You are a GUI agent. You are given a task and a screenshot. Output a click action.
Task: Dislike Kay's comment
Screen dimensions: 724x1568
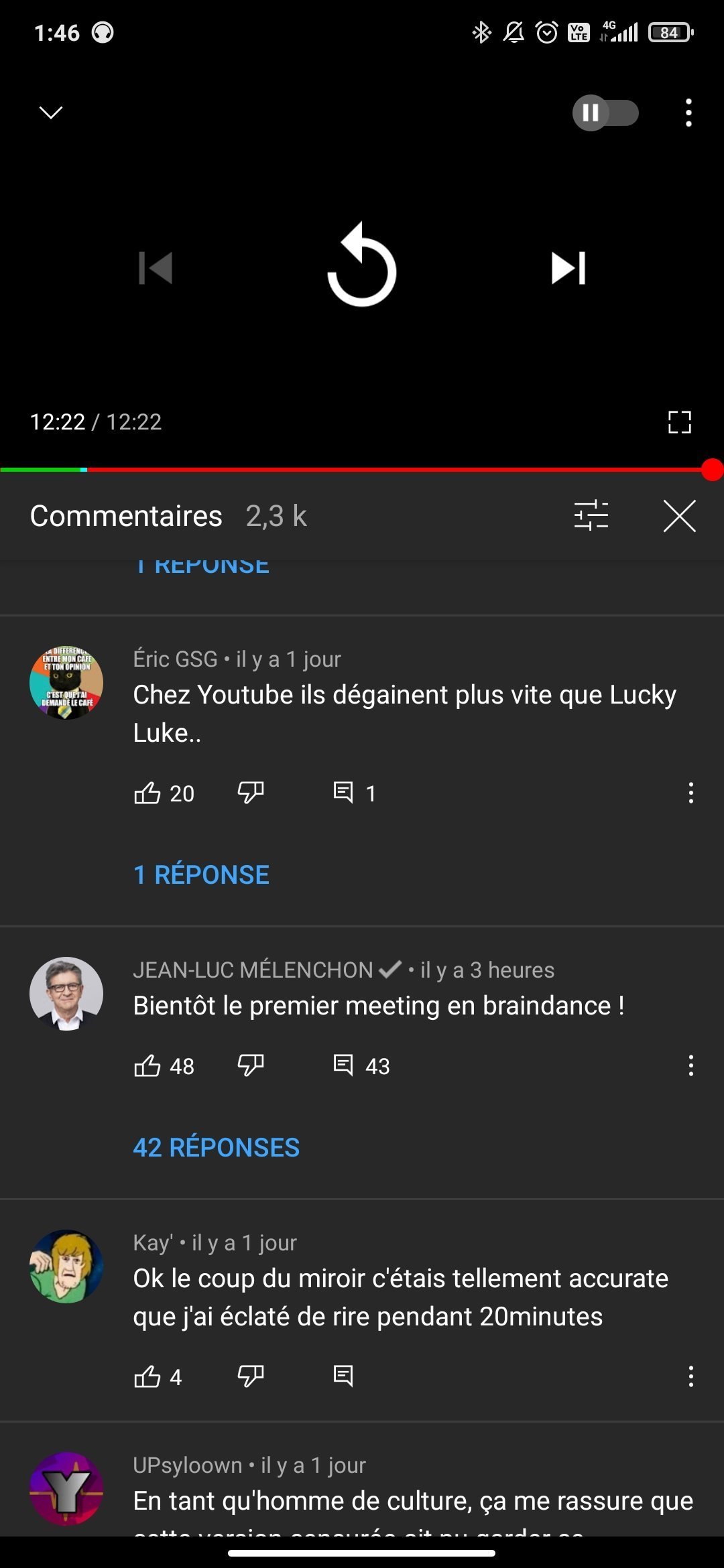(x=251, y=1376)
